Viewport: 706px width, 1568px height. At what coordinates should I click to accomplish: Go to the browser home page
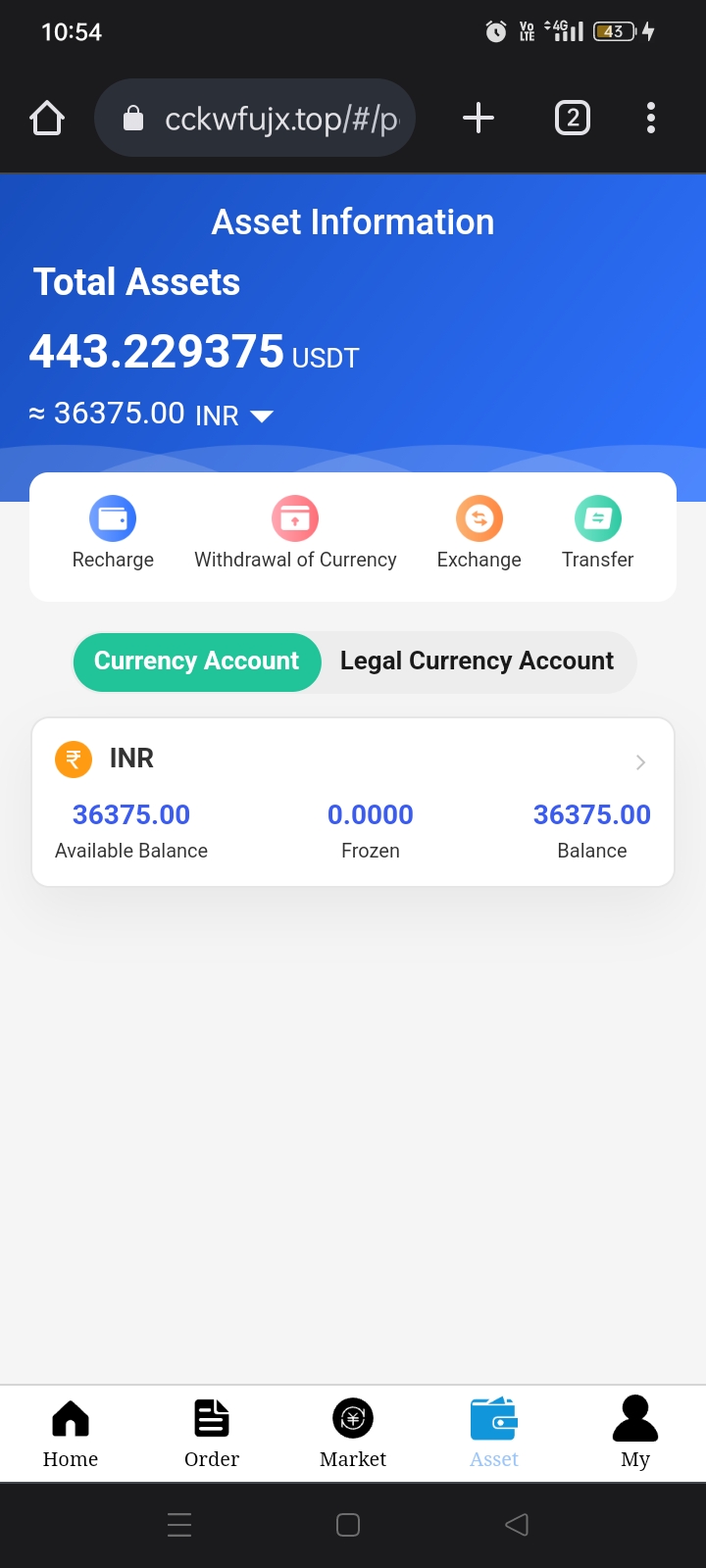tap(47, 119)
